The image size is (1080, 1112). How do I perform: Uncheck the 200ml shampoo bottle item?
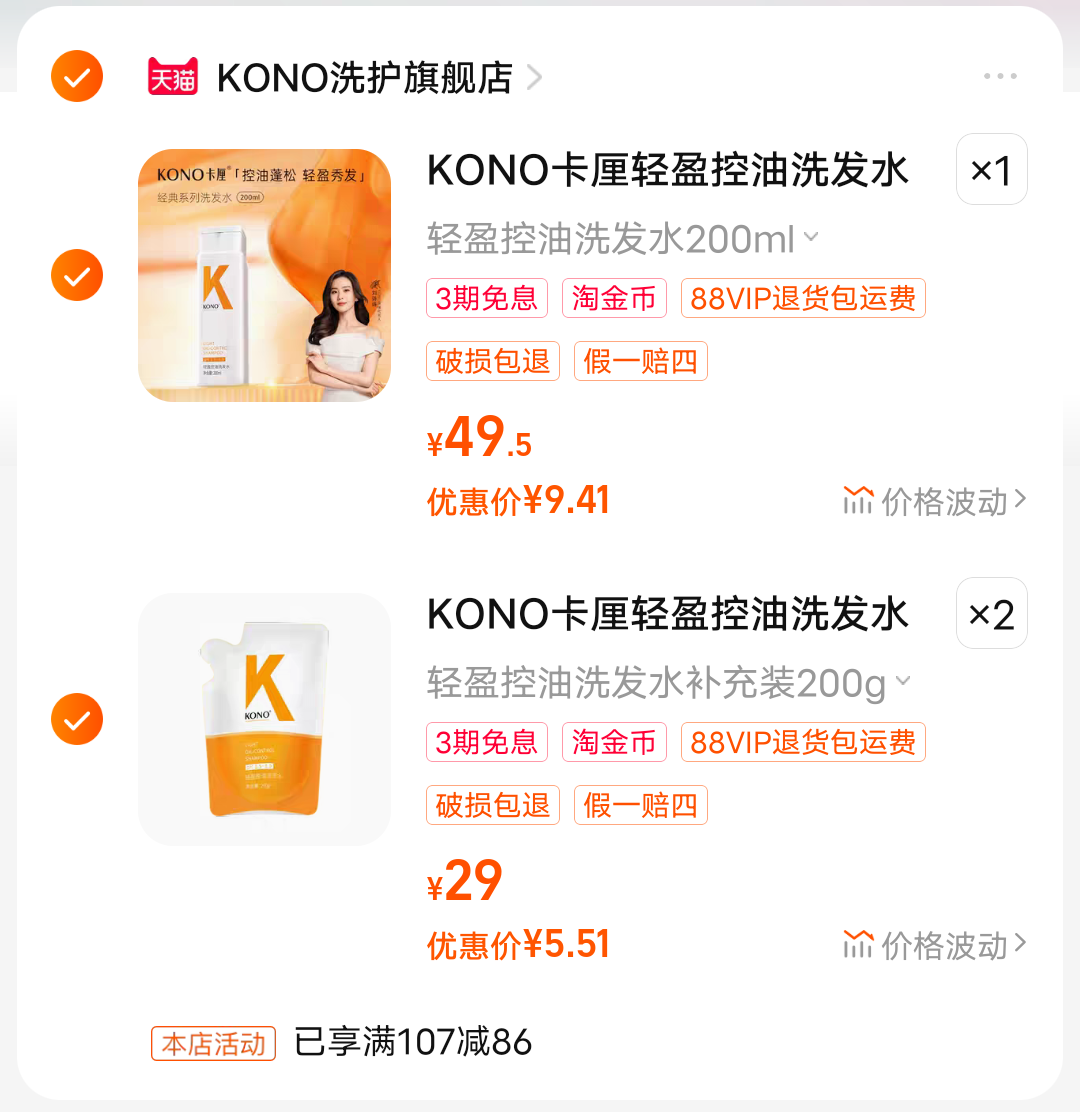click(77, 275)
